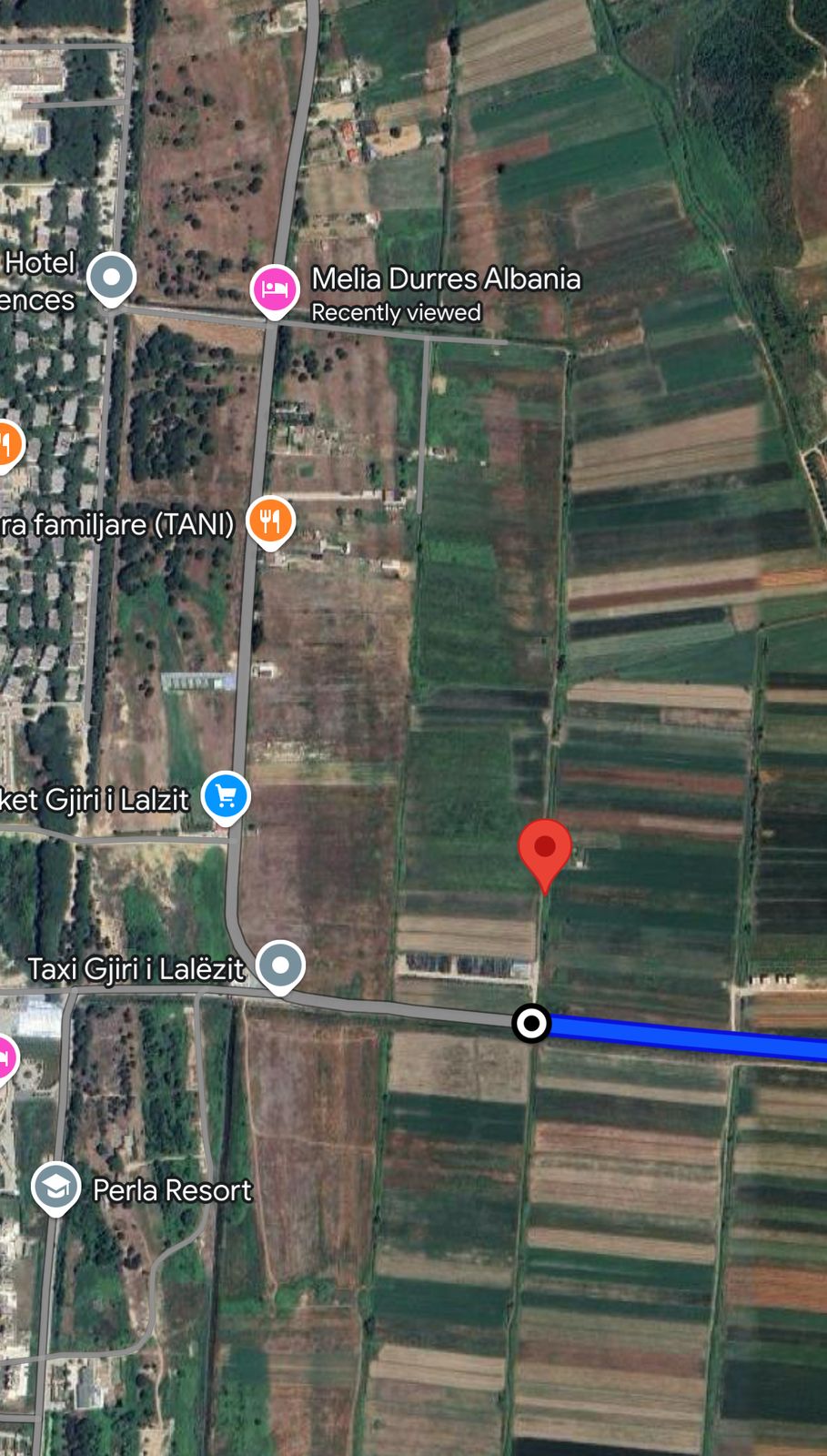The width and height of the screenshot is (827, 1456).
Task: View the Perla Resort place marker
Action: tap(56, 1187)
